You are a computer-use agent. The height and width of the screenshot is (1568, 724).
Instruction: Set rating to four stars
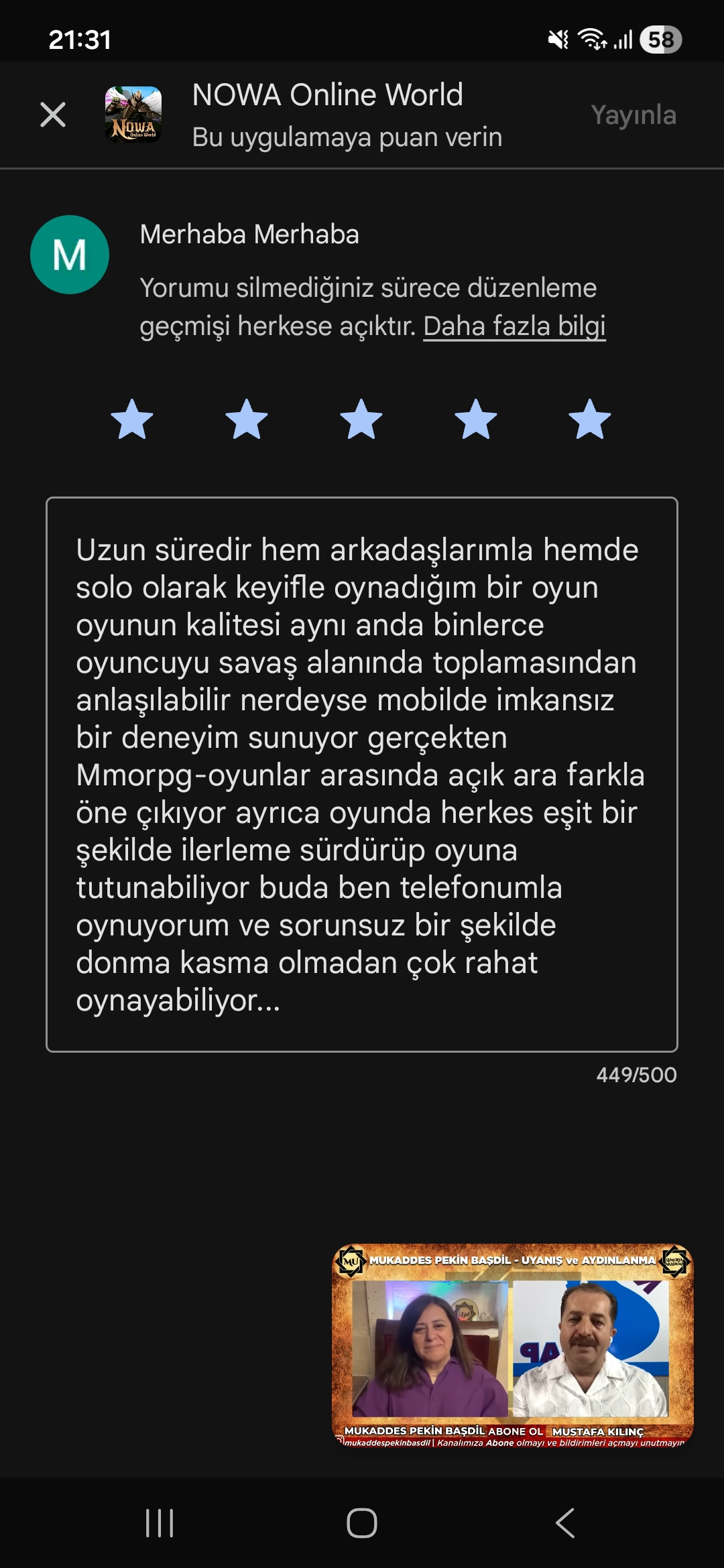(476, 419)
